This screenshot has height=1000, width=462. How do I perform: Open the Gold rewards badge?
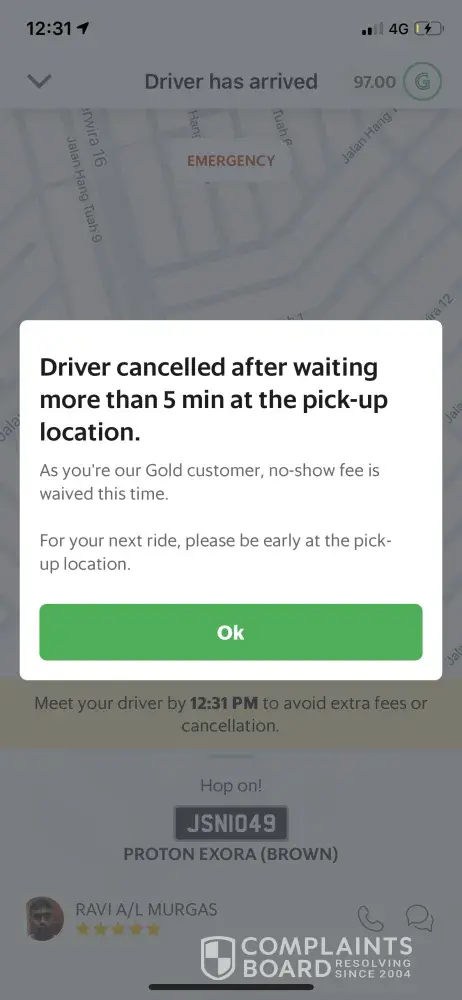[422, 82]
